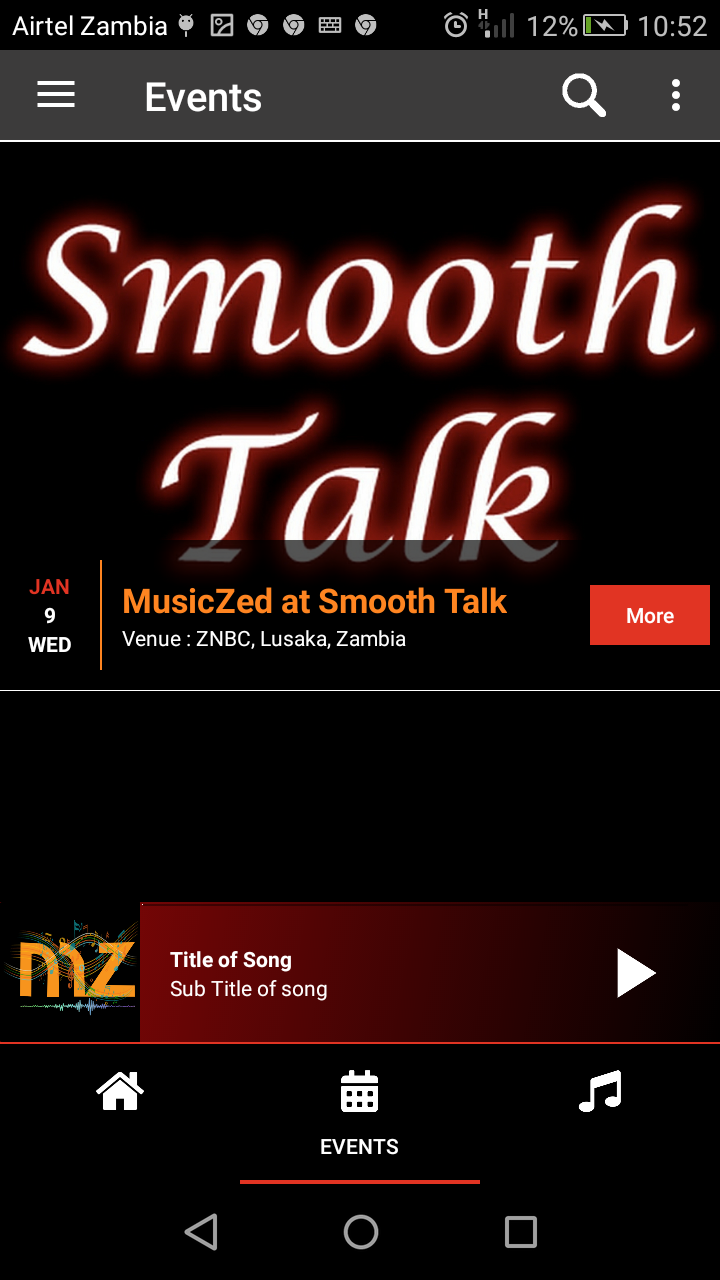720x1280 pixels.
Task: Open the hamburger drawer menu
Action: [x=56, y=95]
